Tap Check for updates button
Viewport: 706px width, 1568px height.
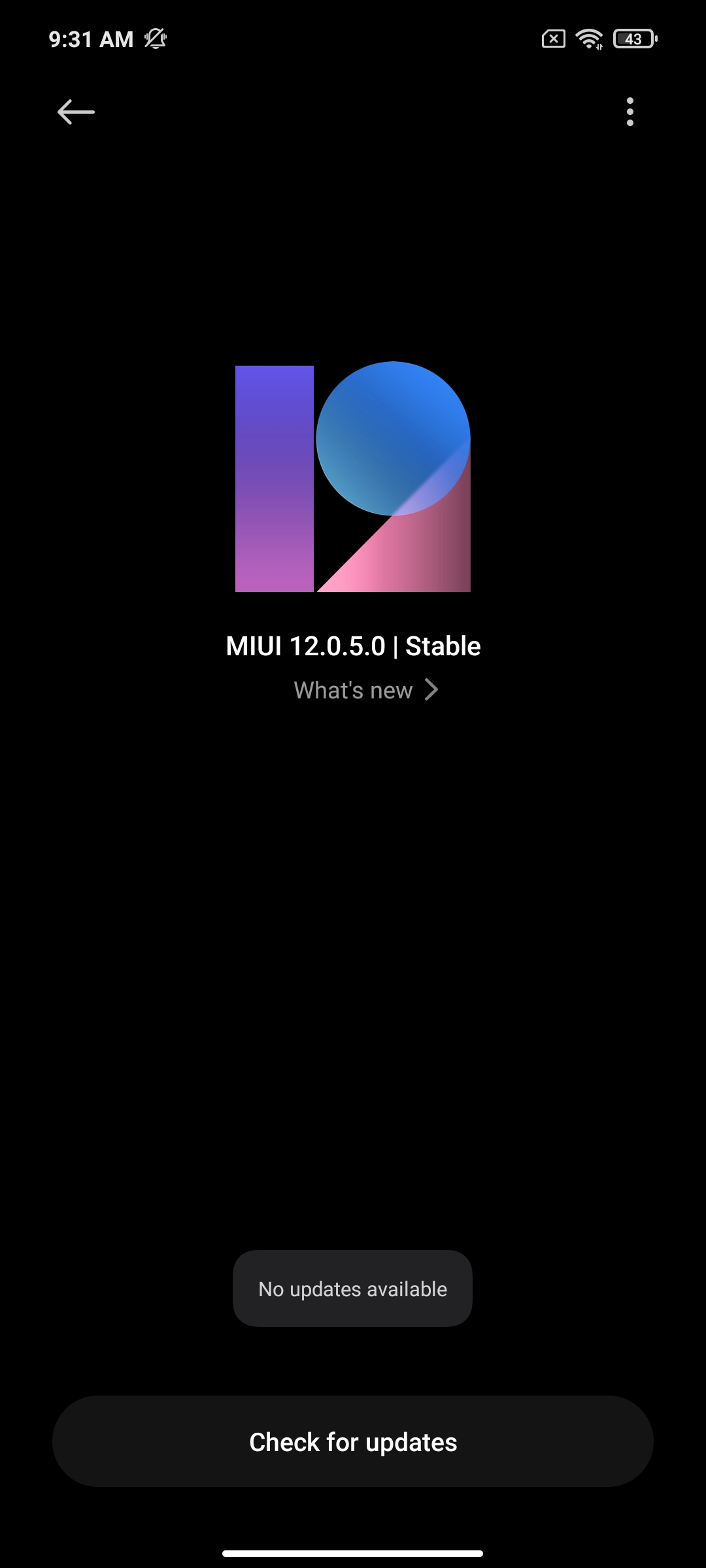(x=353, y=1441)
